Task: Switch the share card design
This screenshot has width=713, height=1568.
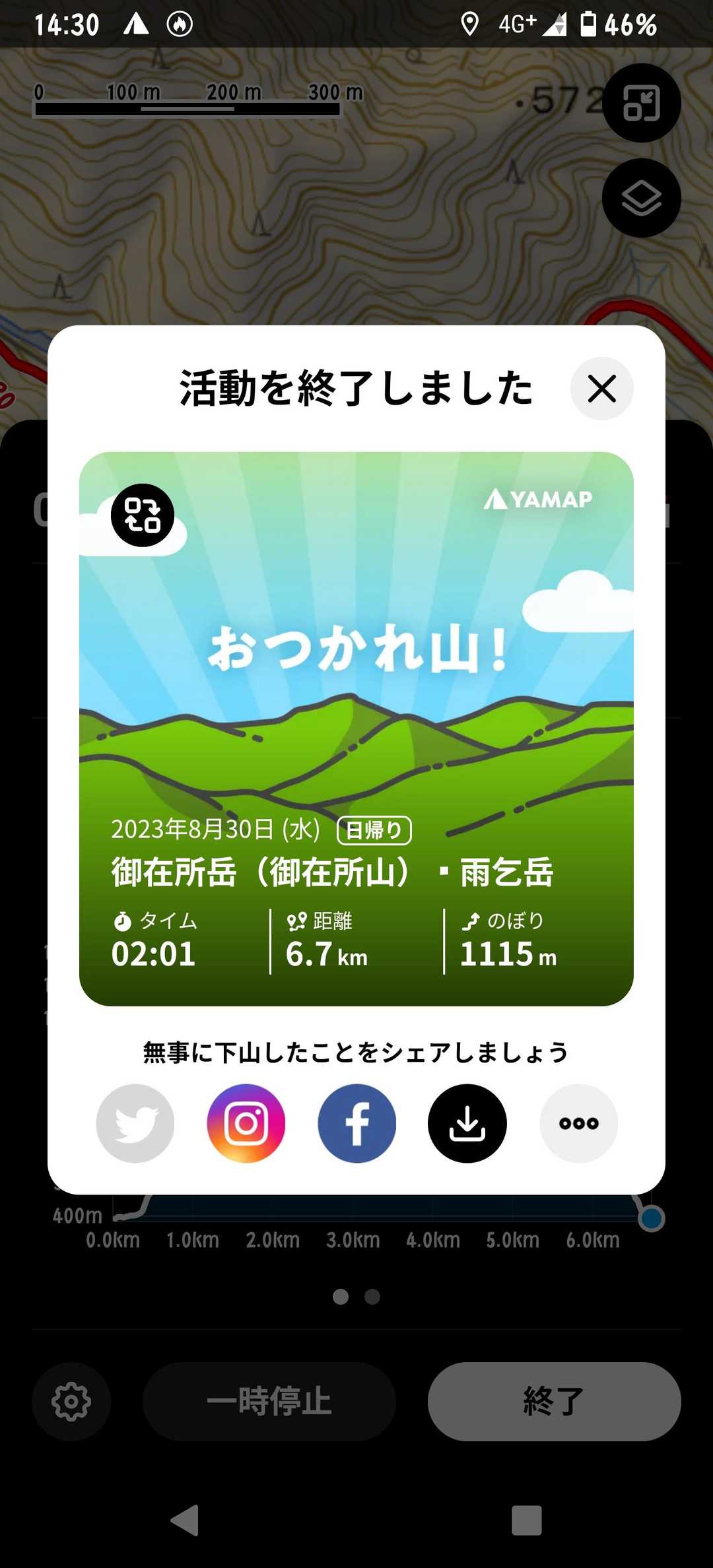Action: pyautogui.click(x=143, y=515)
